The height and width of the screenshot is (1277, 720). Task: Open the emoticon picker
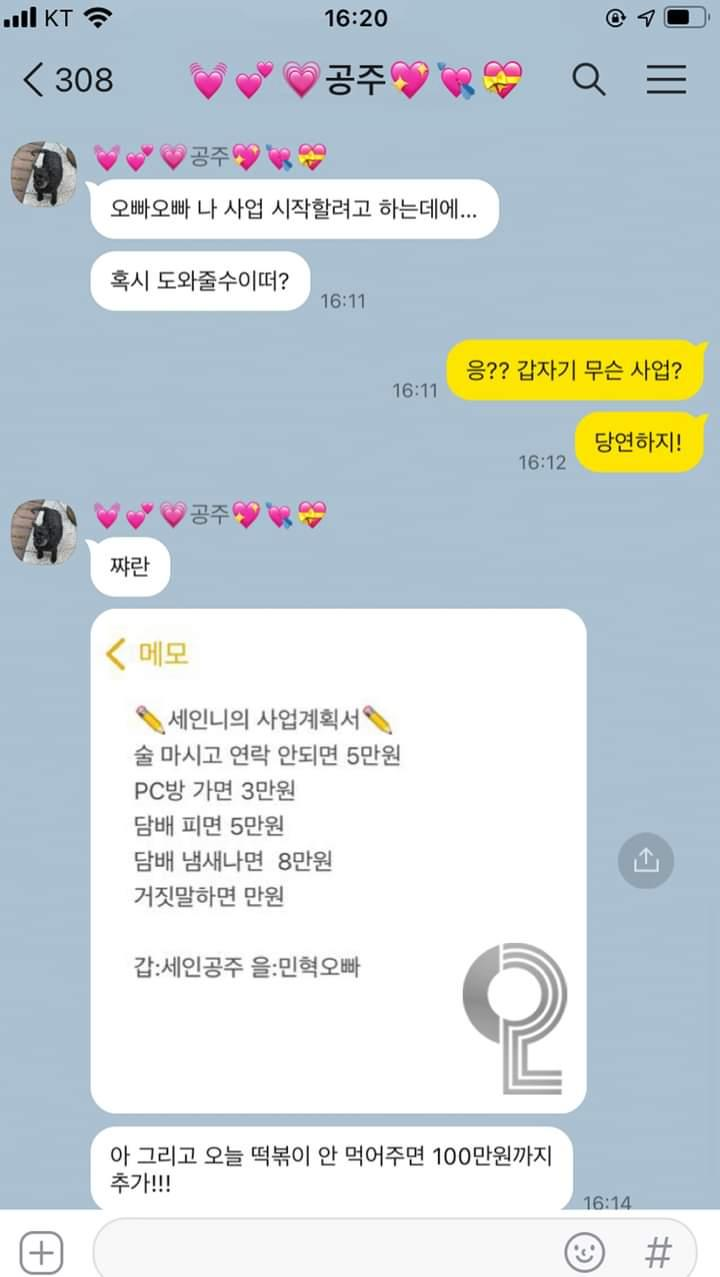coord(585,1250)
